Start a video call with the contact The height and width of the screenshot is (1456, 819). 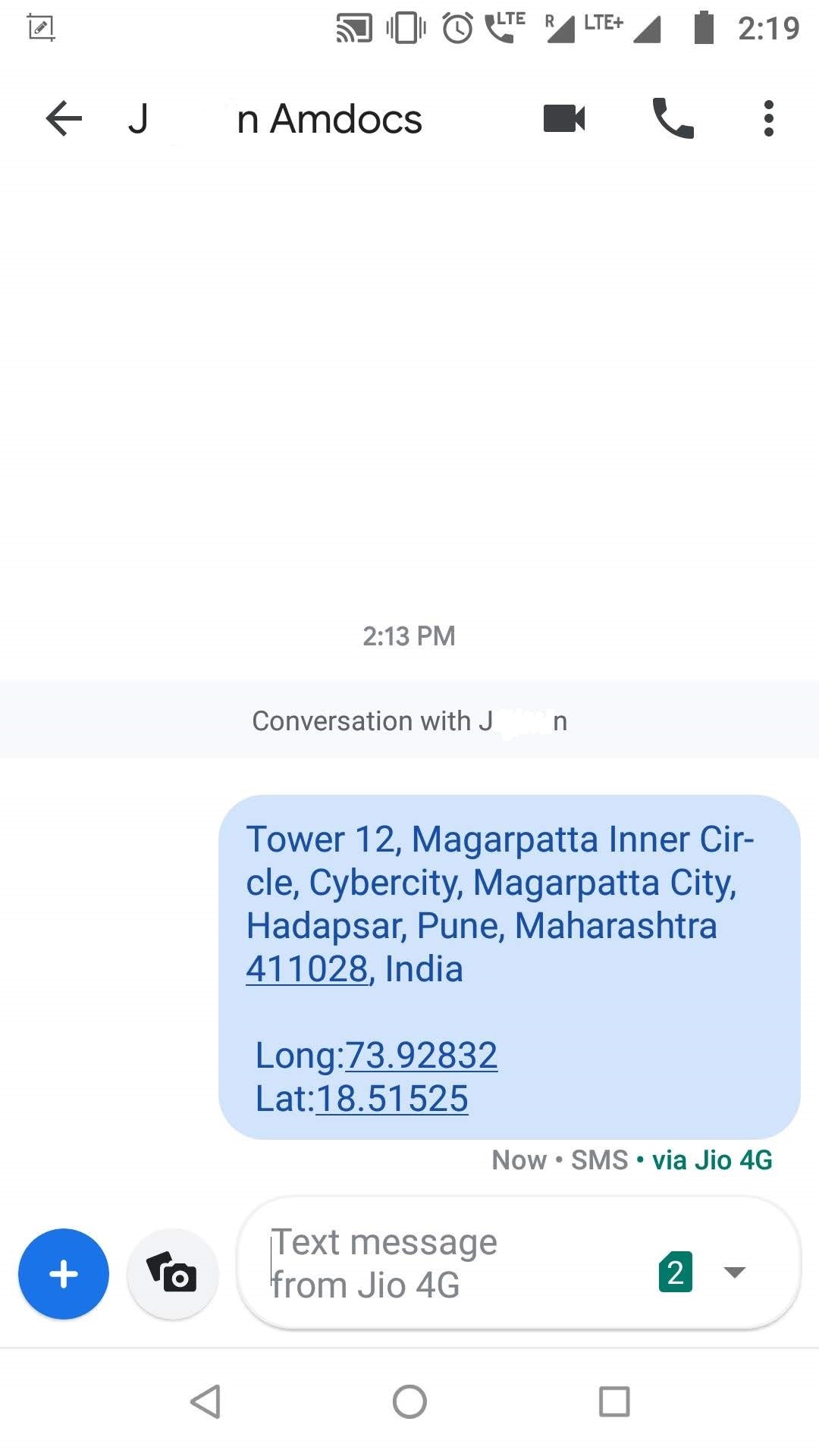[564, 119]
